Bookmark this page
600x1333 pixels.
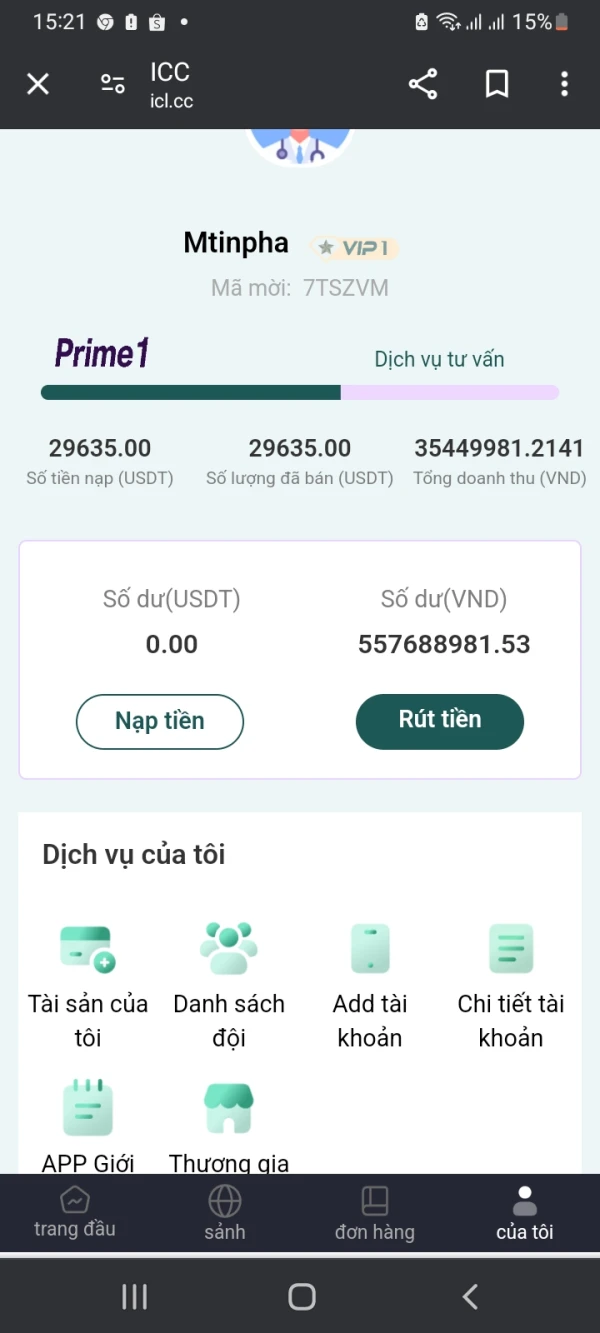pyautogui.click(x=497, y=84)
